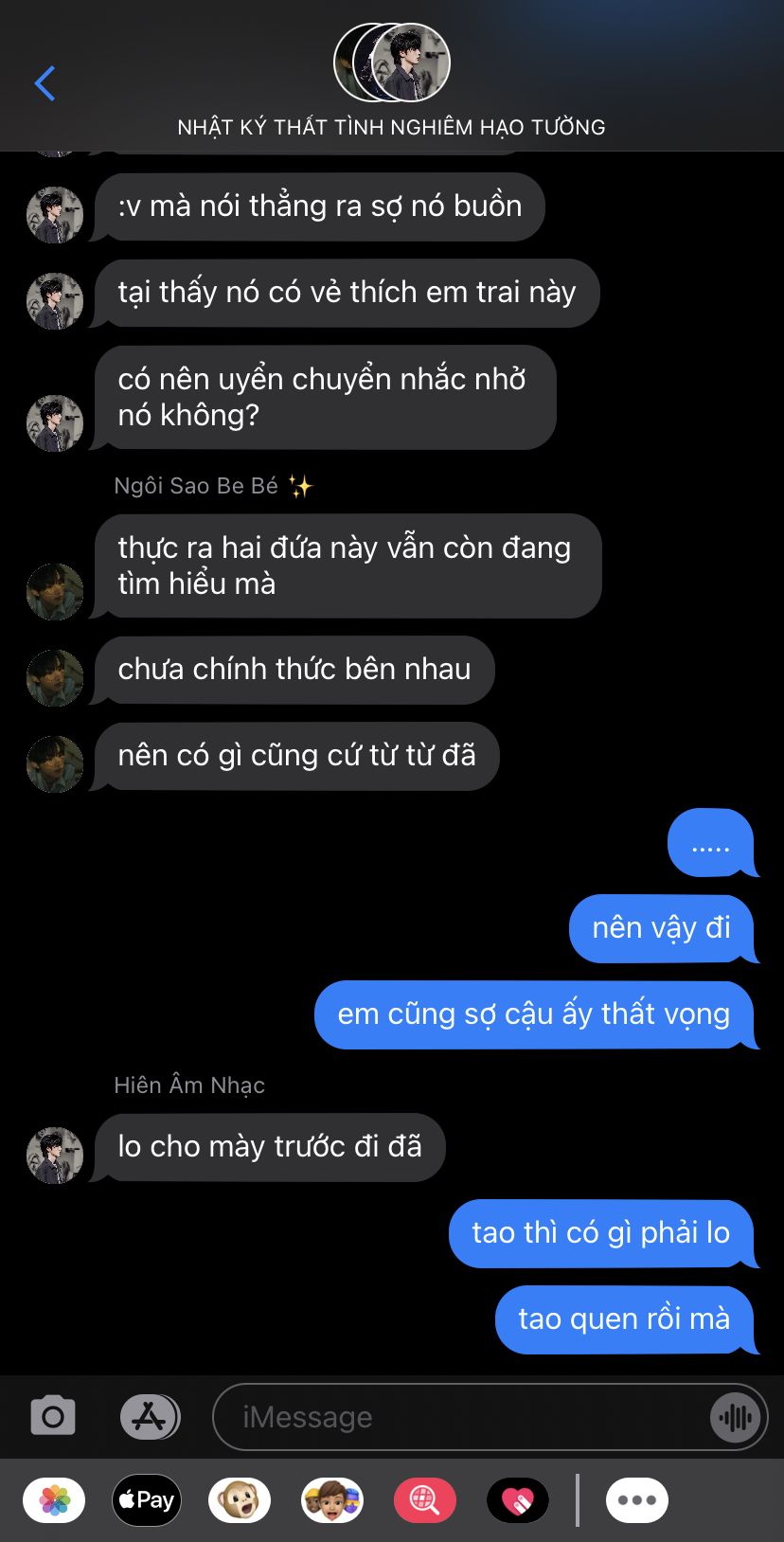Go back to the messages list
Screen dimensions: 784x1542
click(x=45, y=83)
